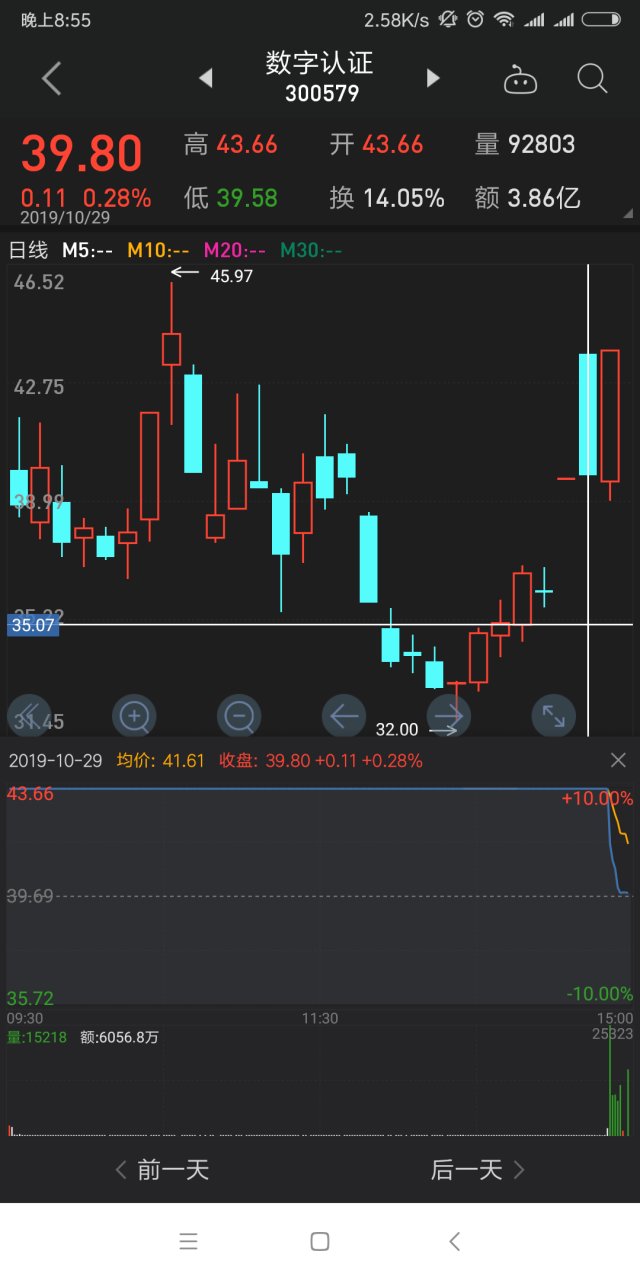
Task: Open the 日线 period selector
Action: 28,250
